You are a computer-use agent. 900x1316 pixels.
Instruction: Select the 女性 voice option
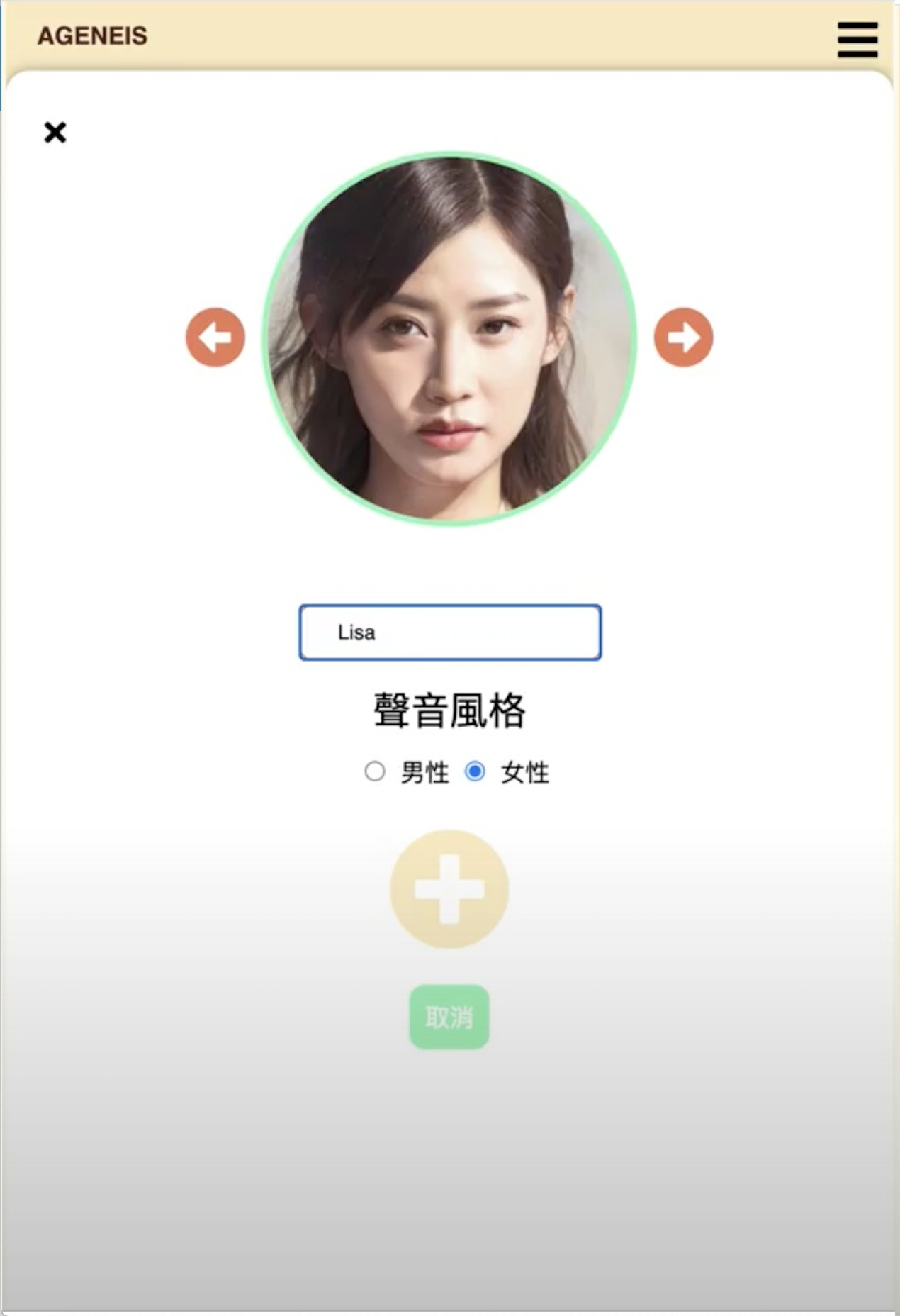pos(475,771)
